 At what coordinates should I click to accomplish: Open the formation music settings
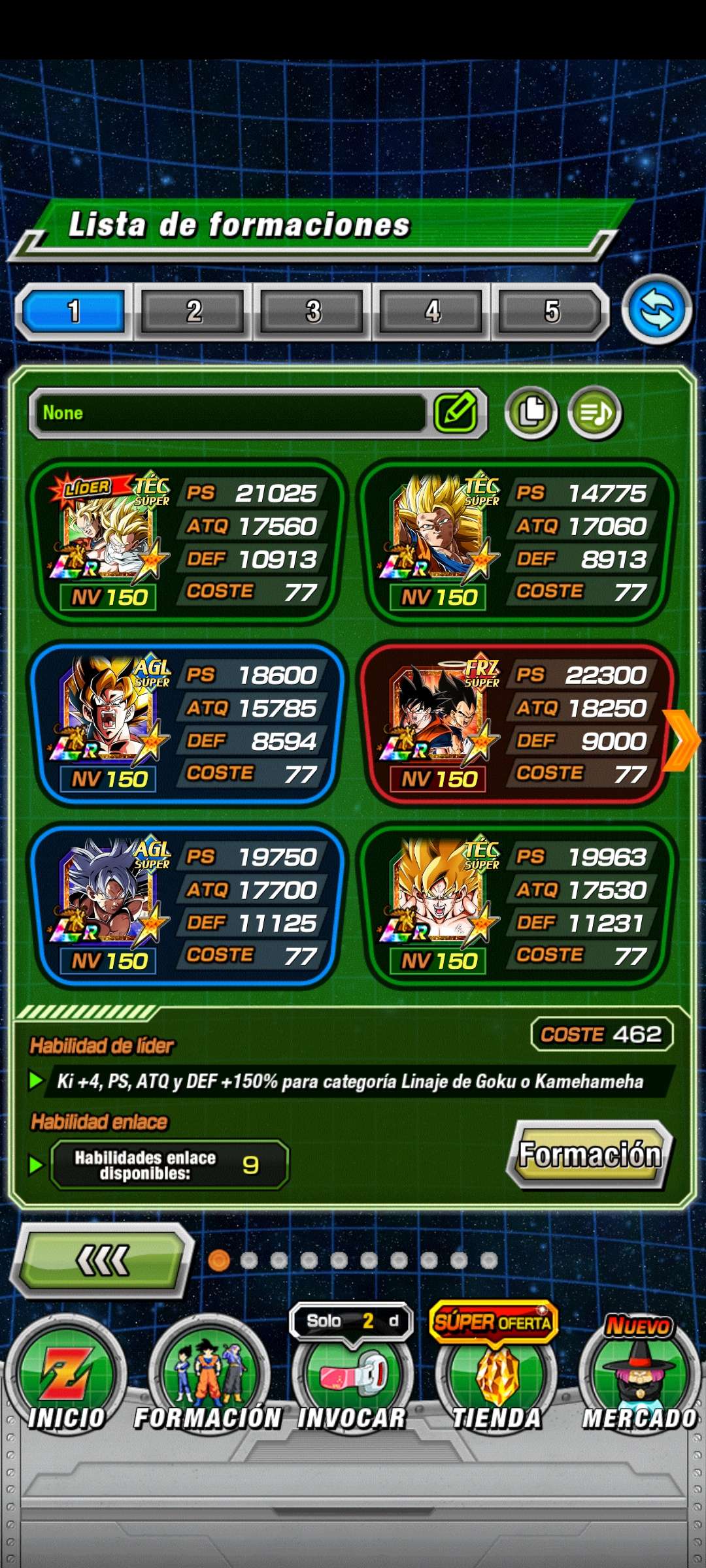[595, 412]
